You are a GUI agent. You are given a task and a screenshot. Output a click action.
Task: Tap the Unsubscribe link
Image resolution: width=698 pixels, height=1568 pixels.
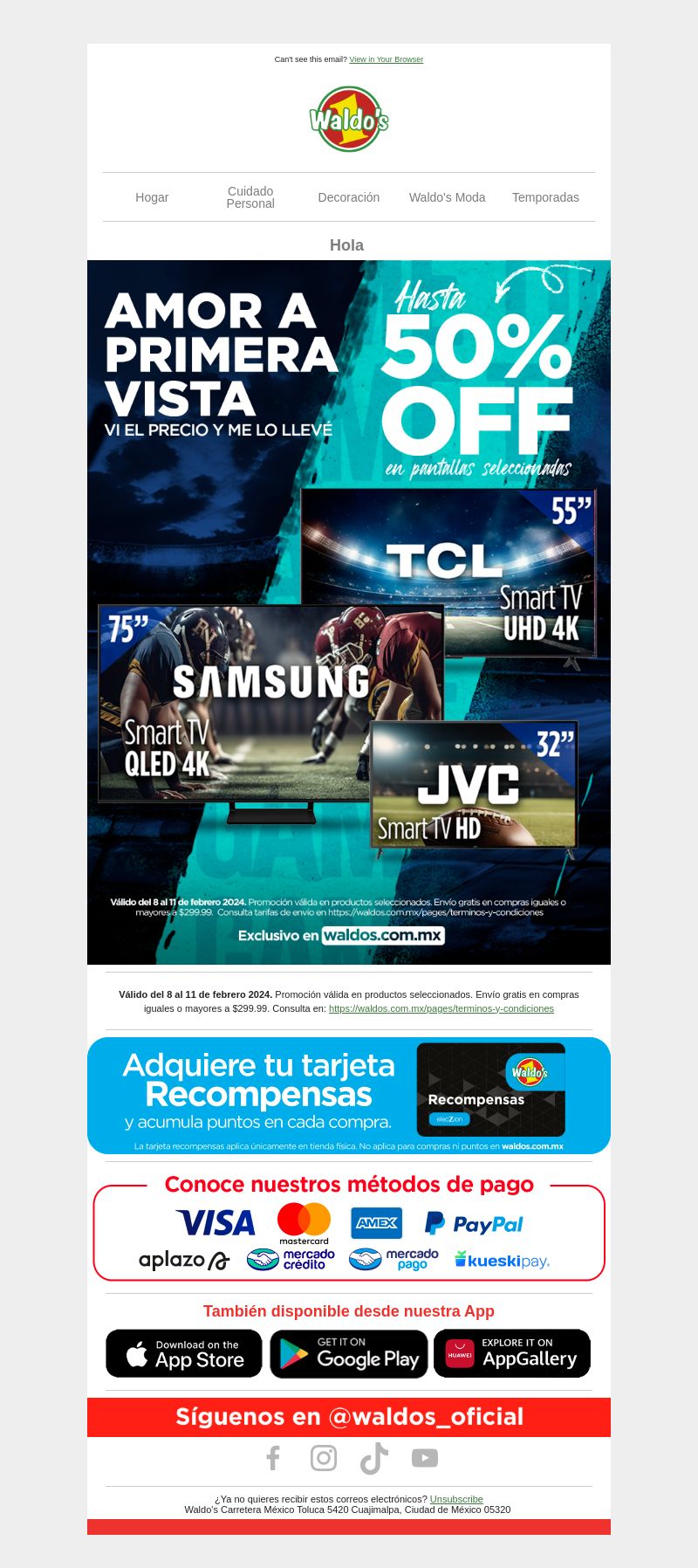pyautogui.click(x=455, y=1499)
